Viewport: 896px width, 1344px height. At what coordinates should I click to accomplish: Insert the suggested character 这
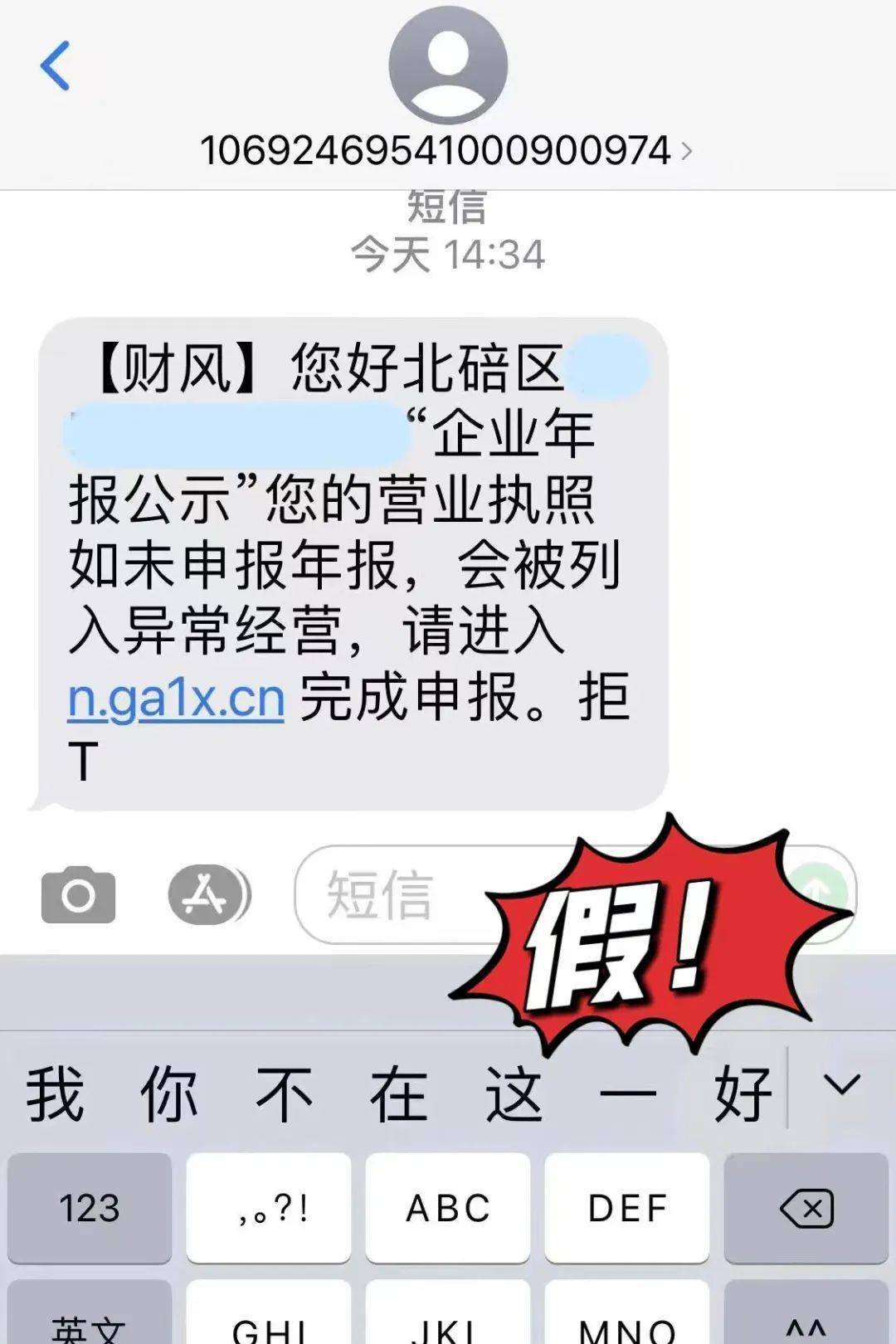pos(514,1095)
